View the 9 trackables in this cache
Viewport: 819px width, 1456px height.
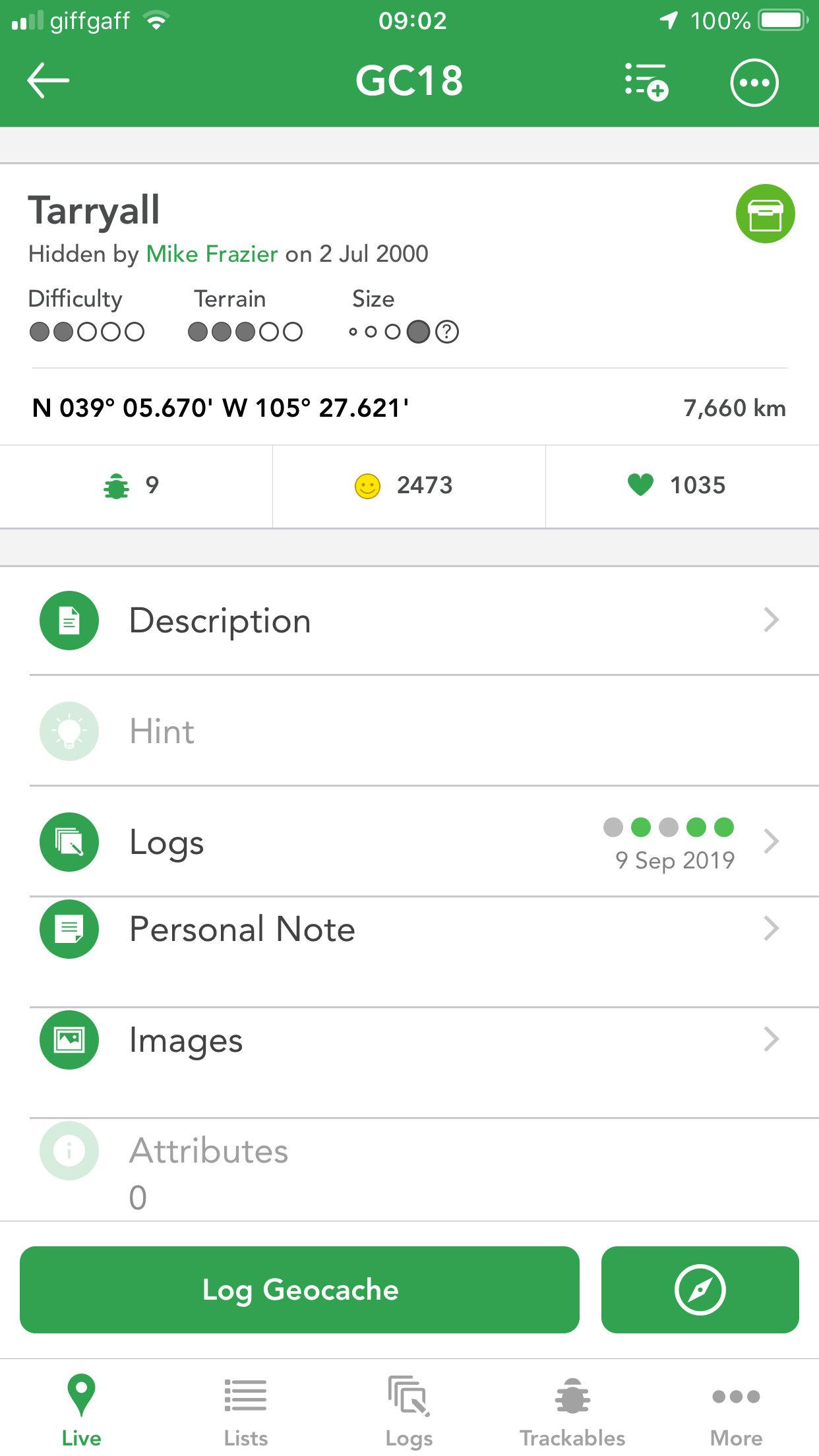point(136,487)
